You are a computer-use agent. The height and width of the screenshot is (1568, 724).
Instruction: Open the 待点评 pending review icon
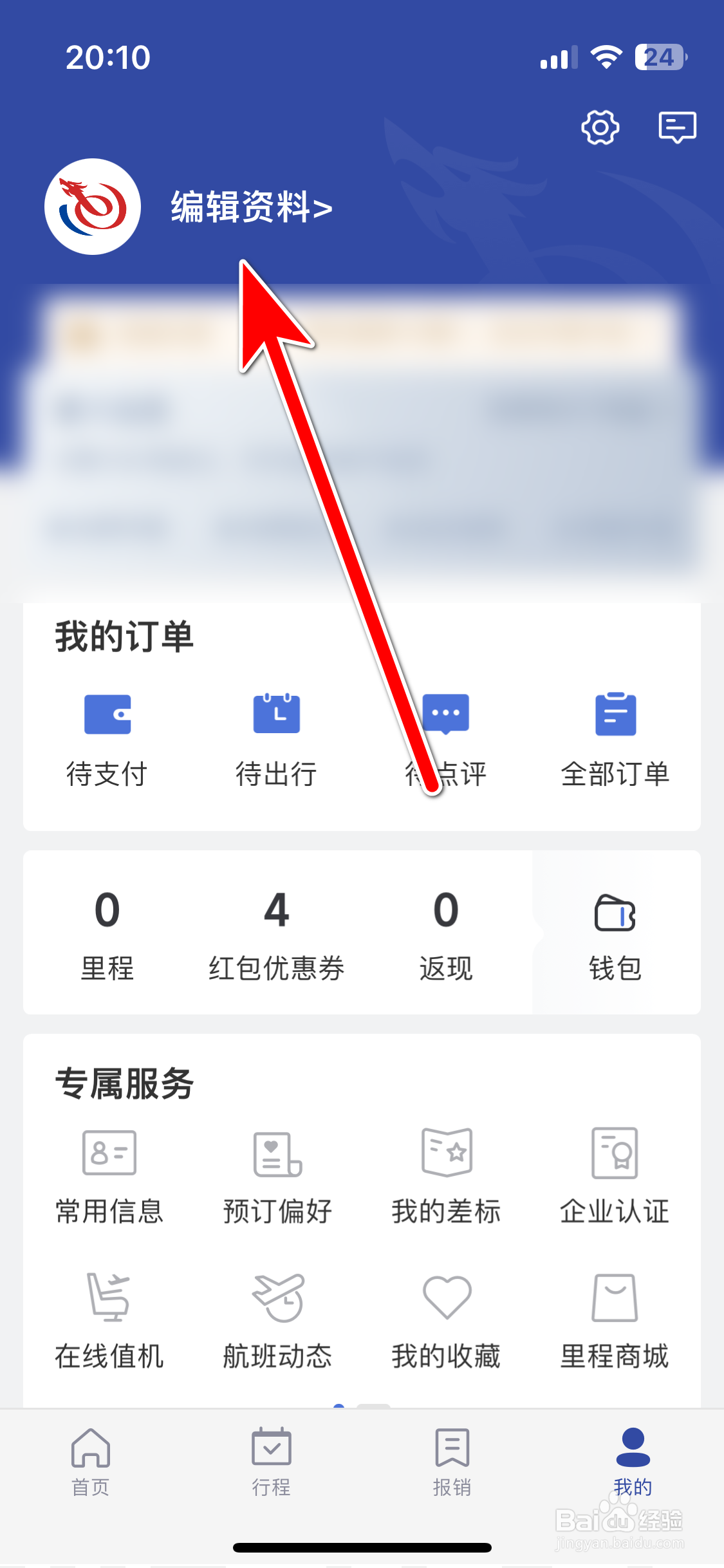446,714
